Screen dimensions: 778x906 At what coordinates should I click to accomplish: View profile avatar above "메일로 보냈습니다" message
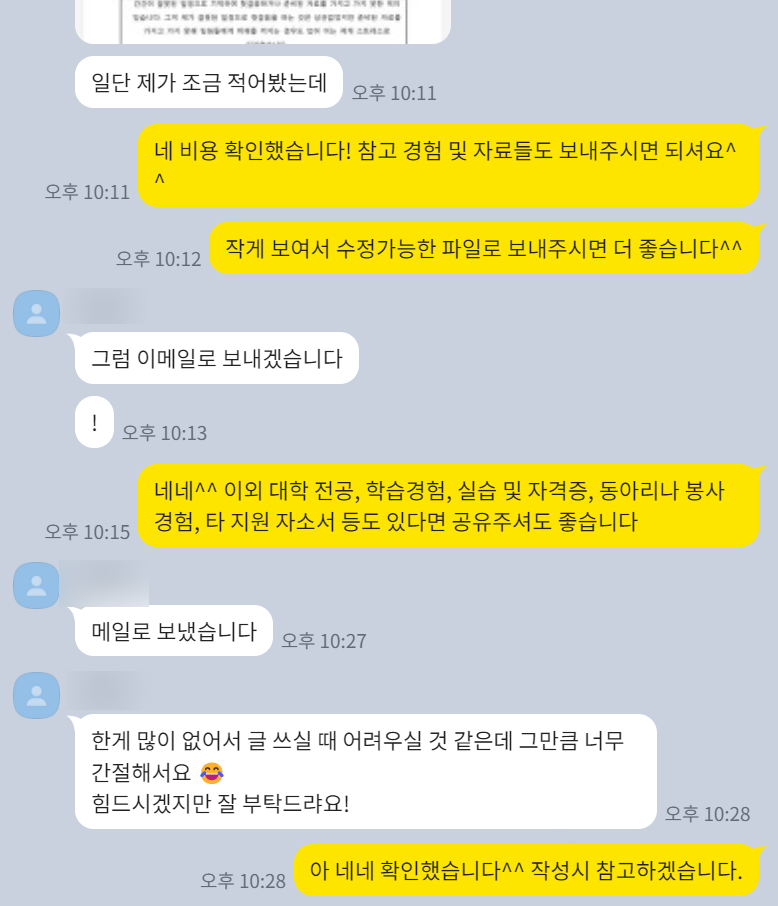[37, 585]
